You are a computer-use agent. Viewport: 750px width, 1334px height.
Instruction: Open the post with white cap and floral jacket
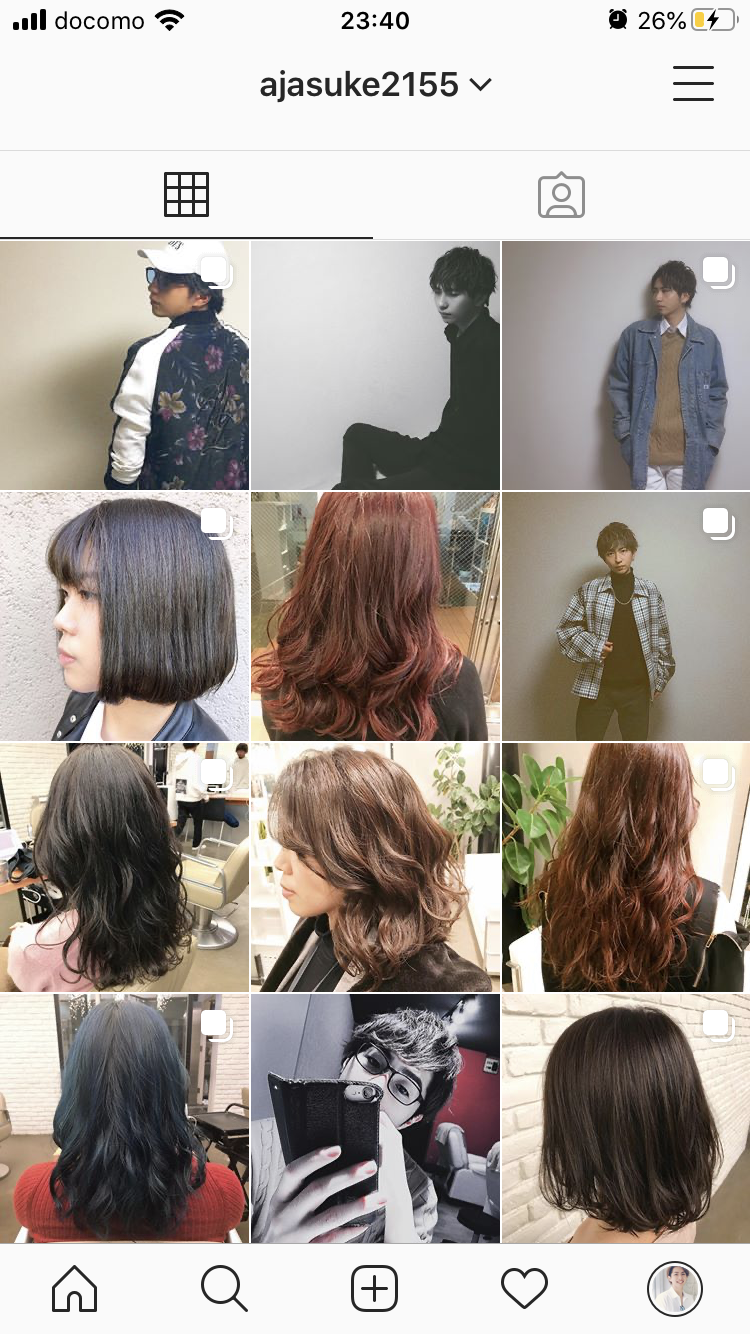pyautogui.click(x=124, y=365)
